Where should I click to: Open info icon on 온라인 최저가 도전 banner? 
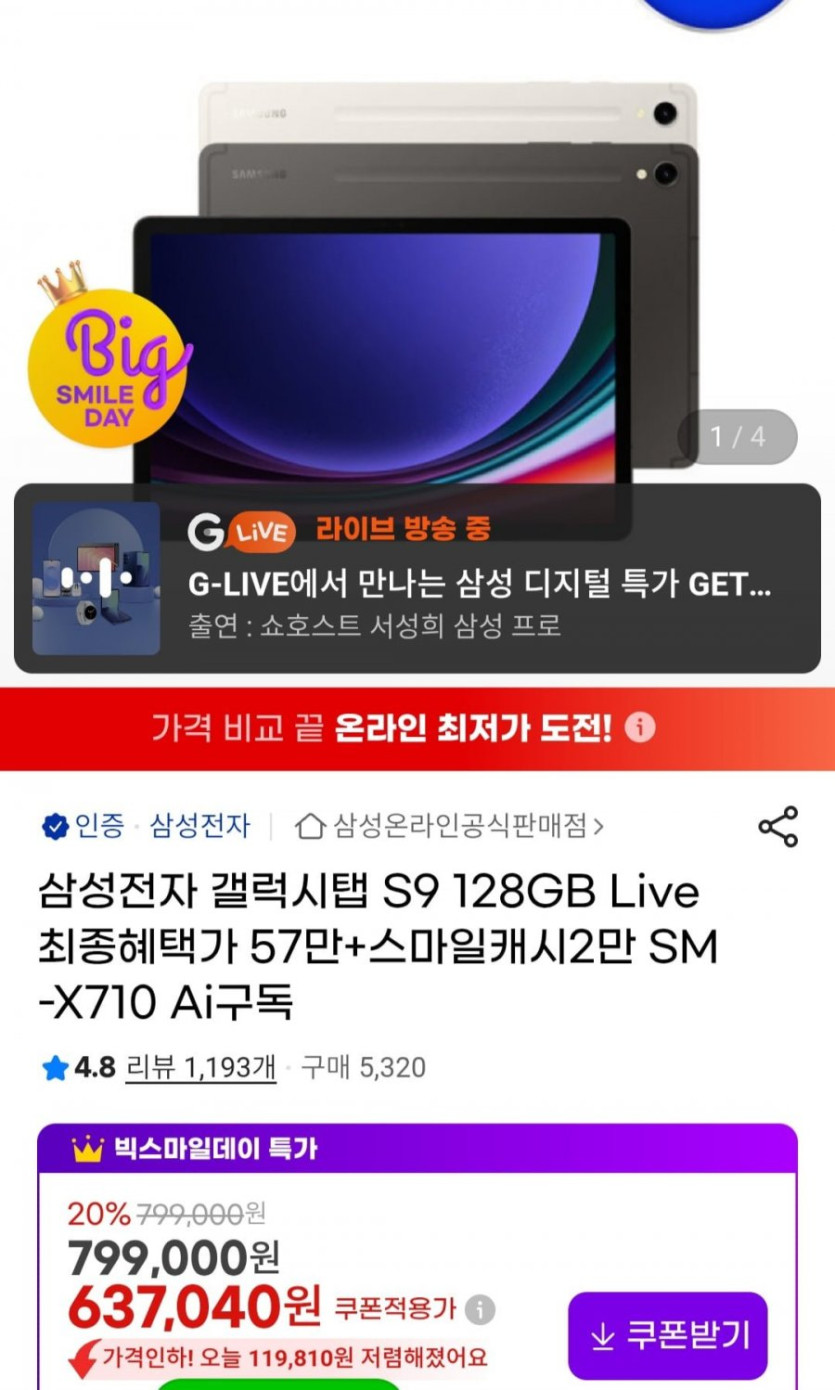click(640, 728)
